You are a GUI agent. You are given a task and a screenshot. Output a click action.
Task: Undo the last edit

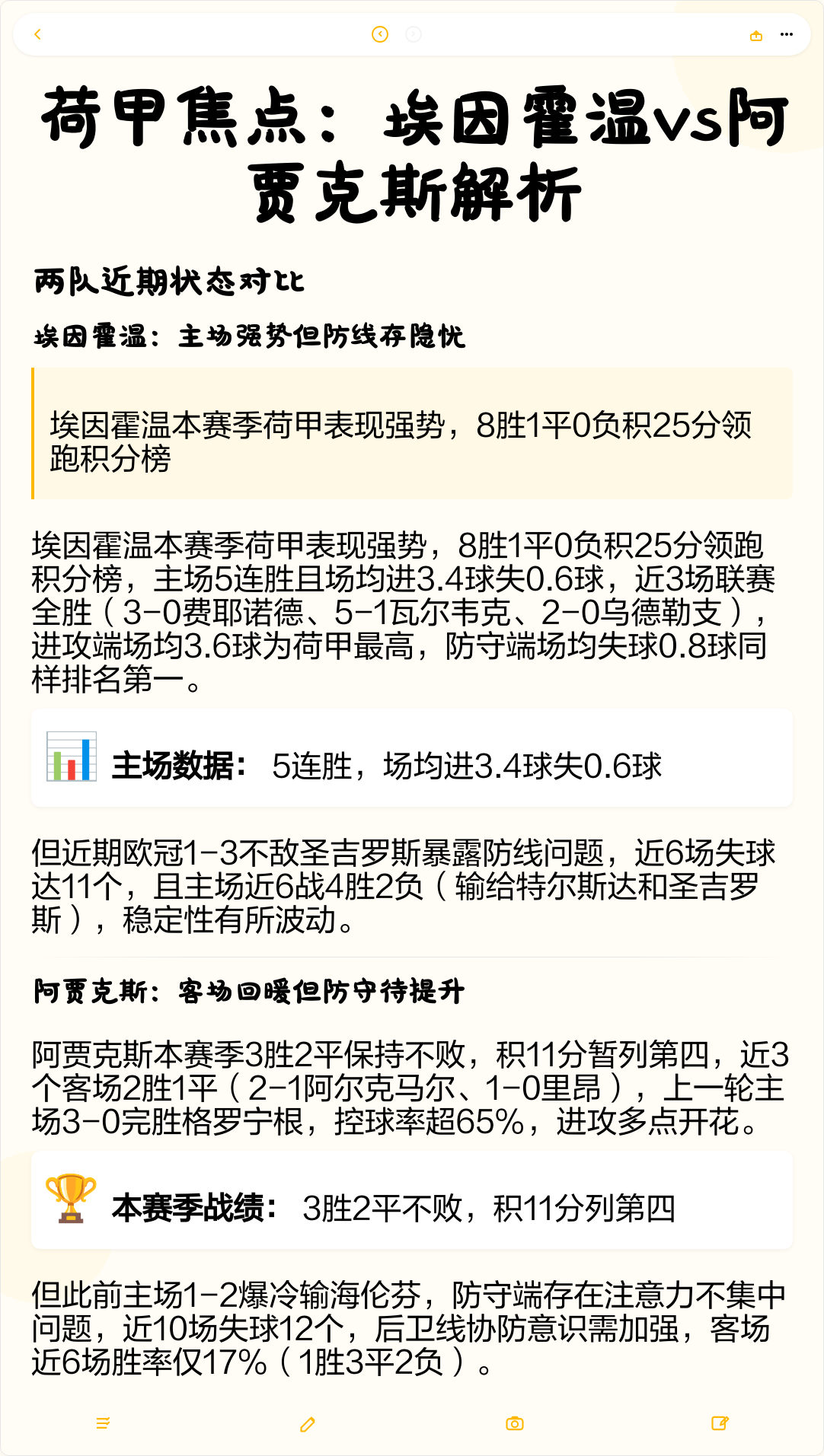point(379,34)
